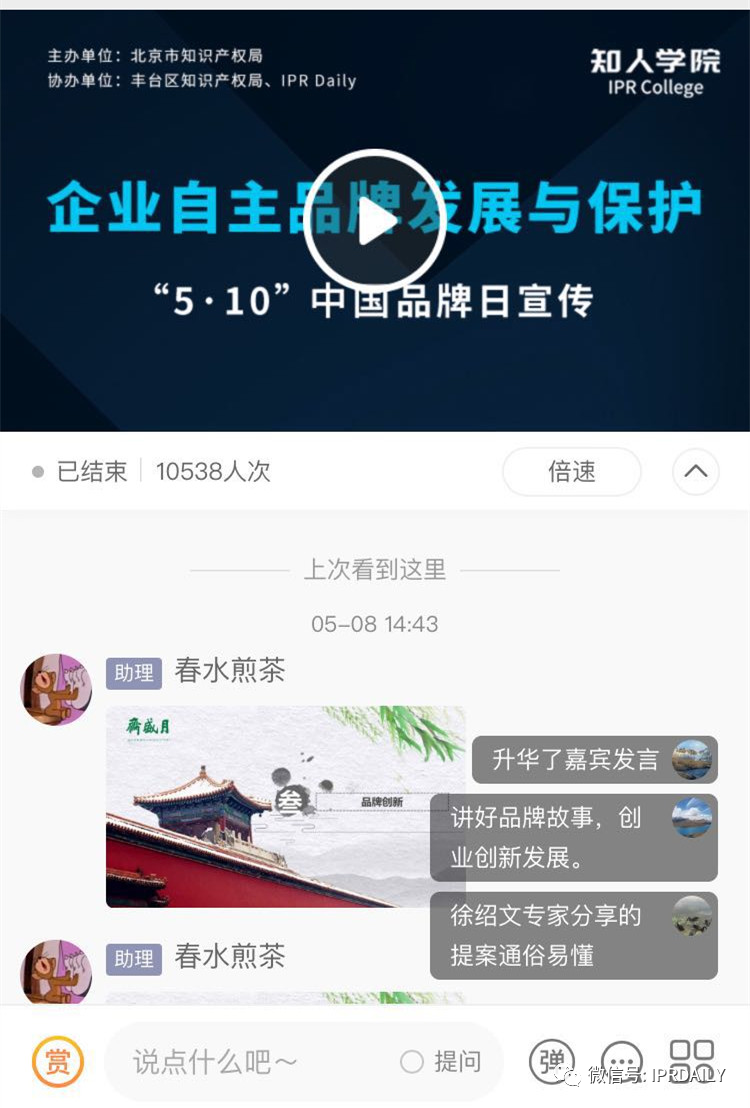
Task: Tap the 倍速 playback speed button
Action: pyautogui.click(x=571, y=471)
